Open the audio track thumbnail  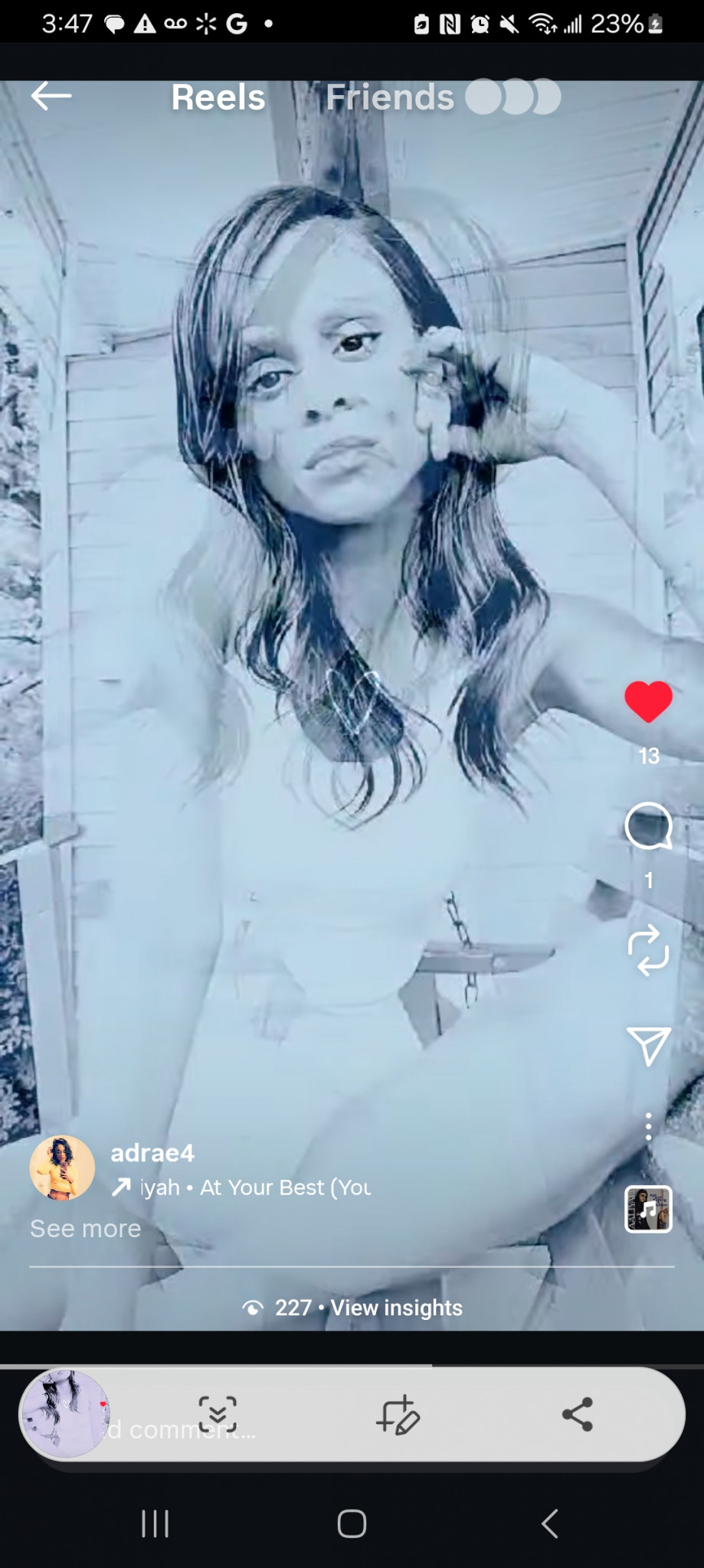648,1209
